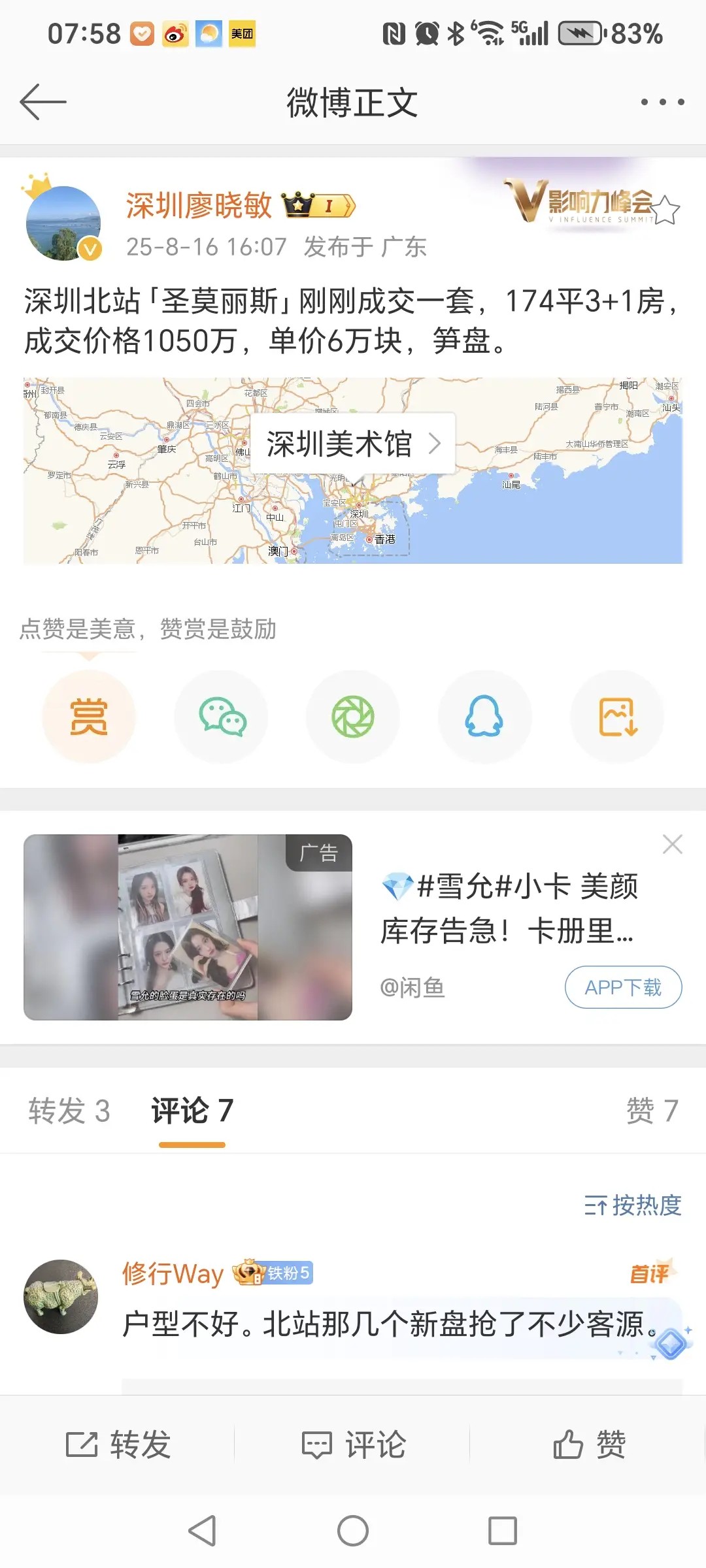Open 深圳廖晓敏's profile avatar
706x1568 pixels.
(63, 223)
